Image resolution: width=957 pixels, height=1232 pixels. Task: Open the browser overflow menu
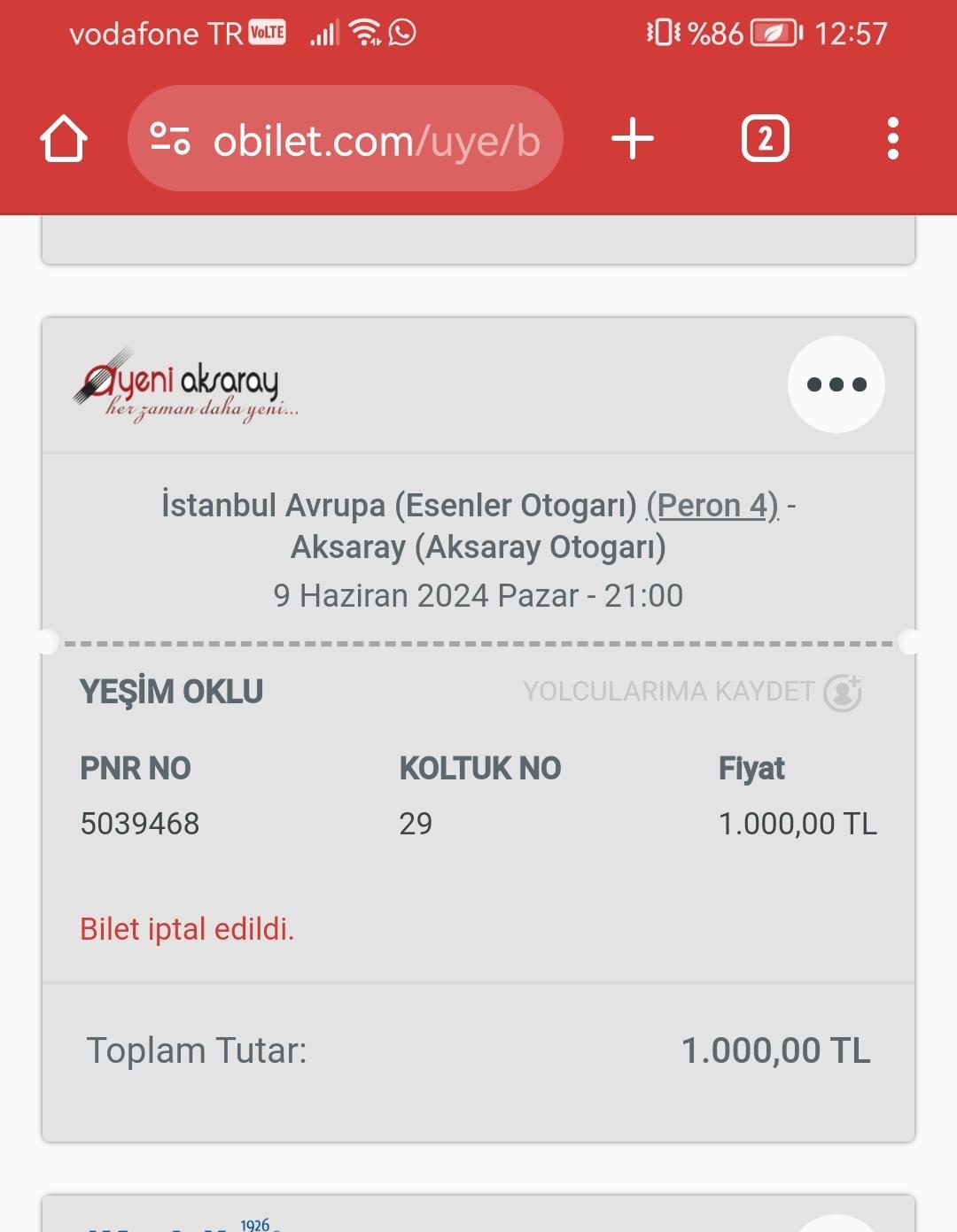tap(892, 139)
